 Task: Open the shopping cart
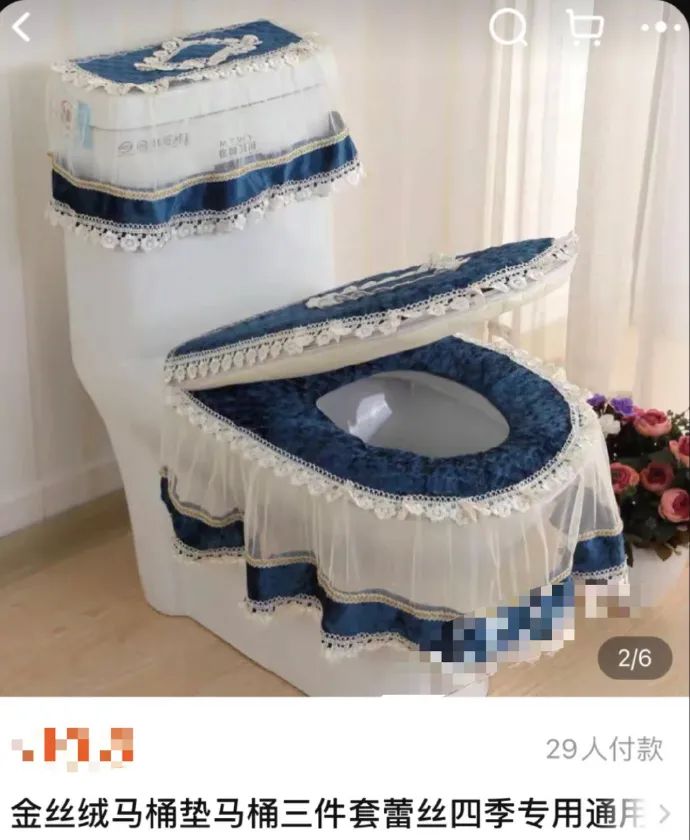584,27
